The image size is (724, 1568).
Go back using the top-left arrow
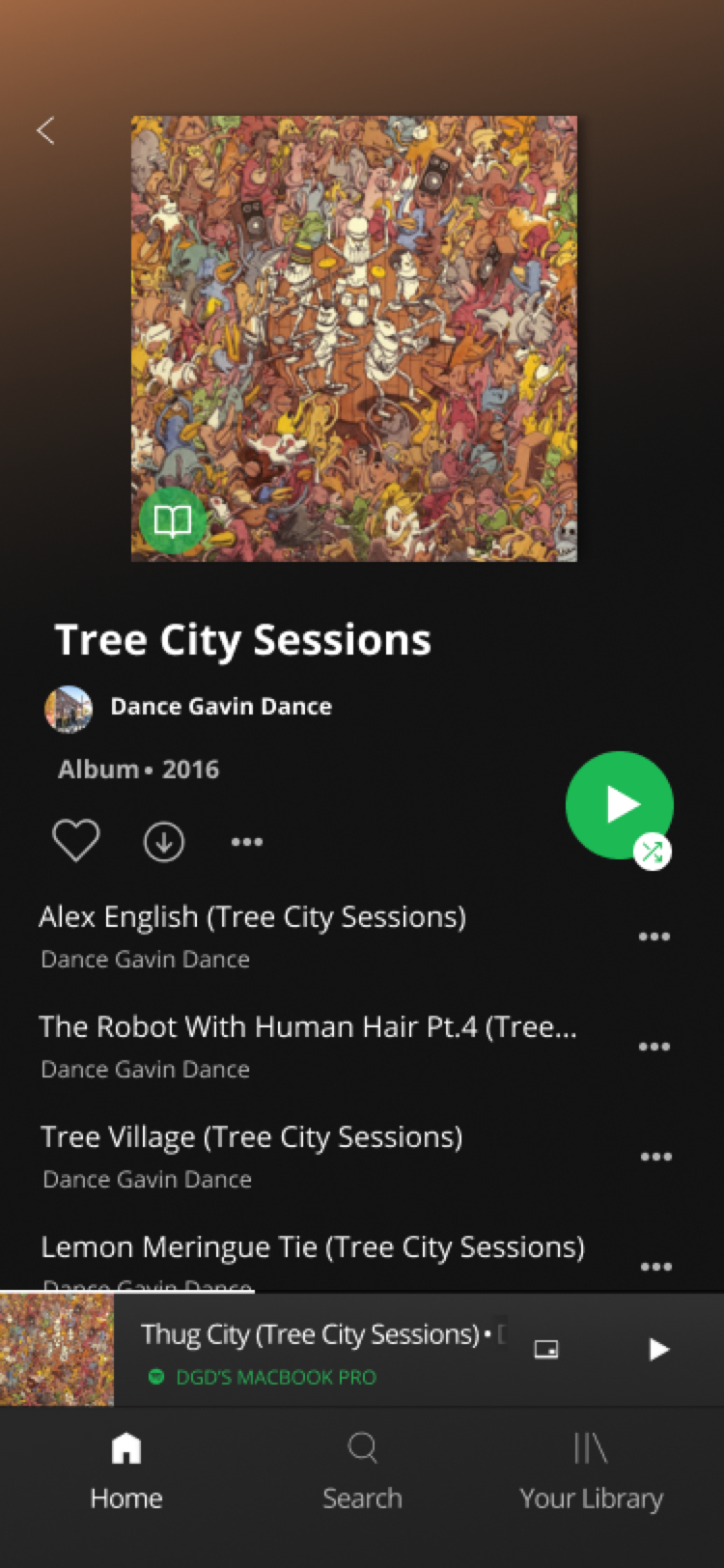click(x=45, y=130)
